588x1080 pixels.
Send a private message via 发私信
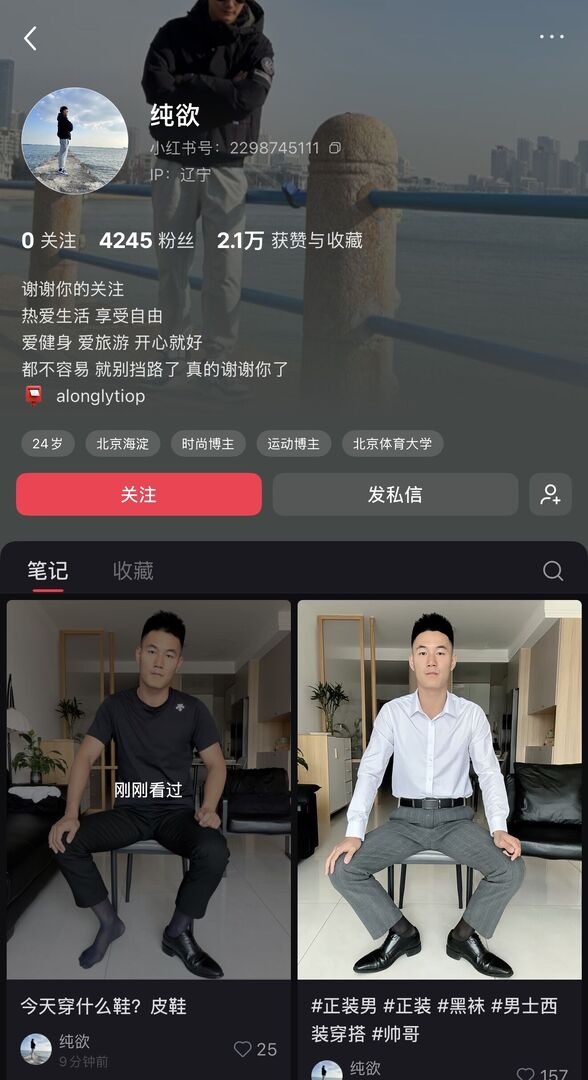pos(395,494)
